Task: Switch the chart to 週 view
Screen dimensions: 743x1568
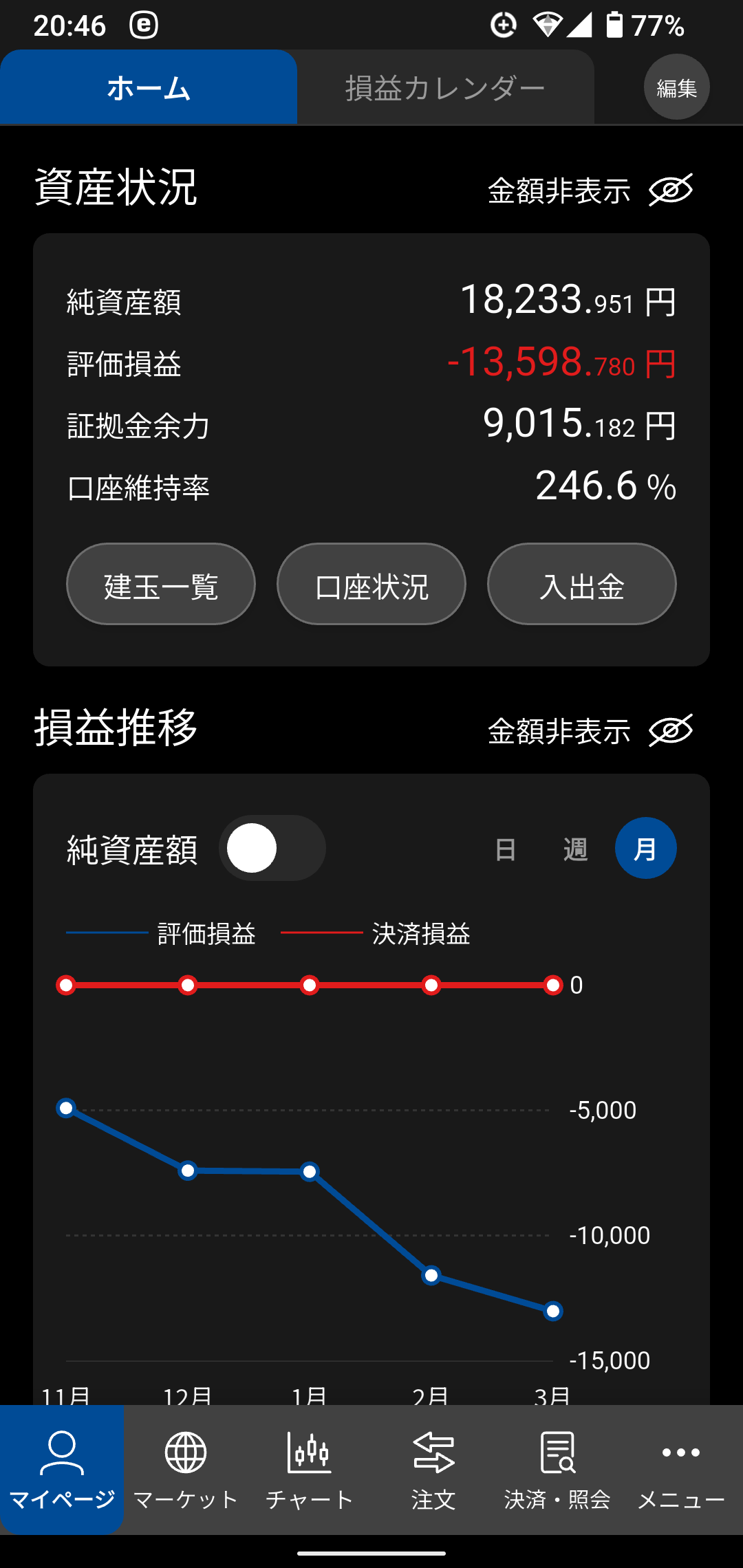Action: 575,849
